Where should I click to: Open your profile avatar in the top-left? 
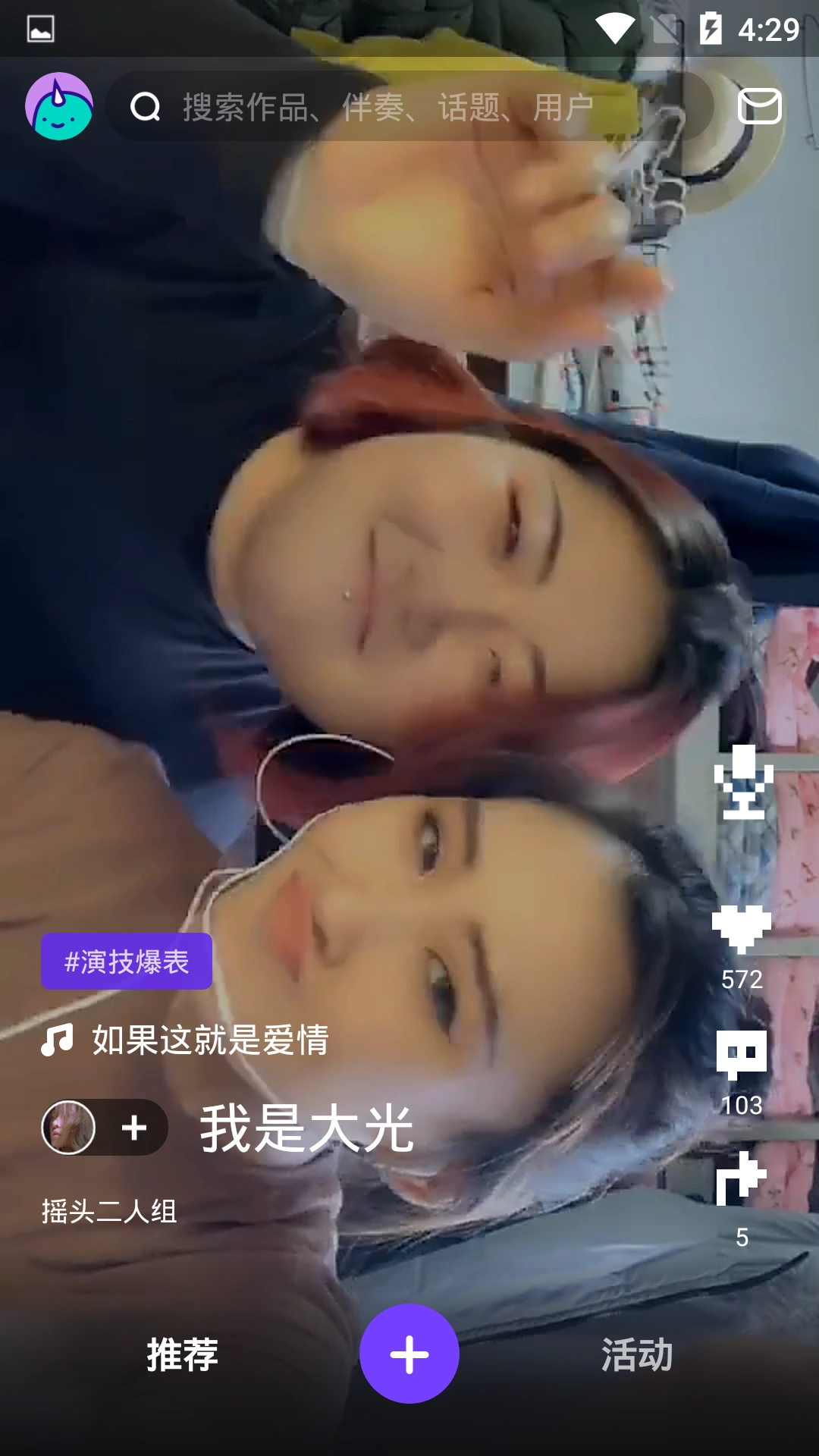pos(59,106)
